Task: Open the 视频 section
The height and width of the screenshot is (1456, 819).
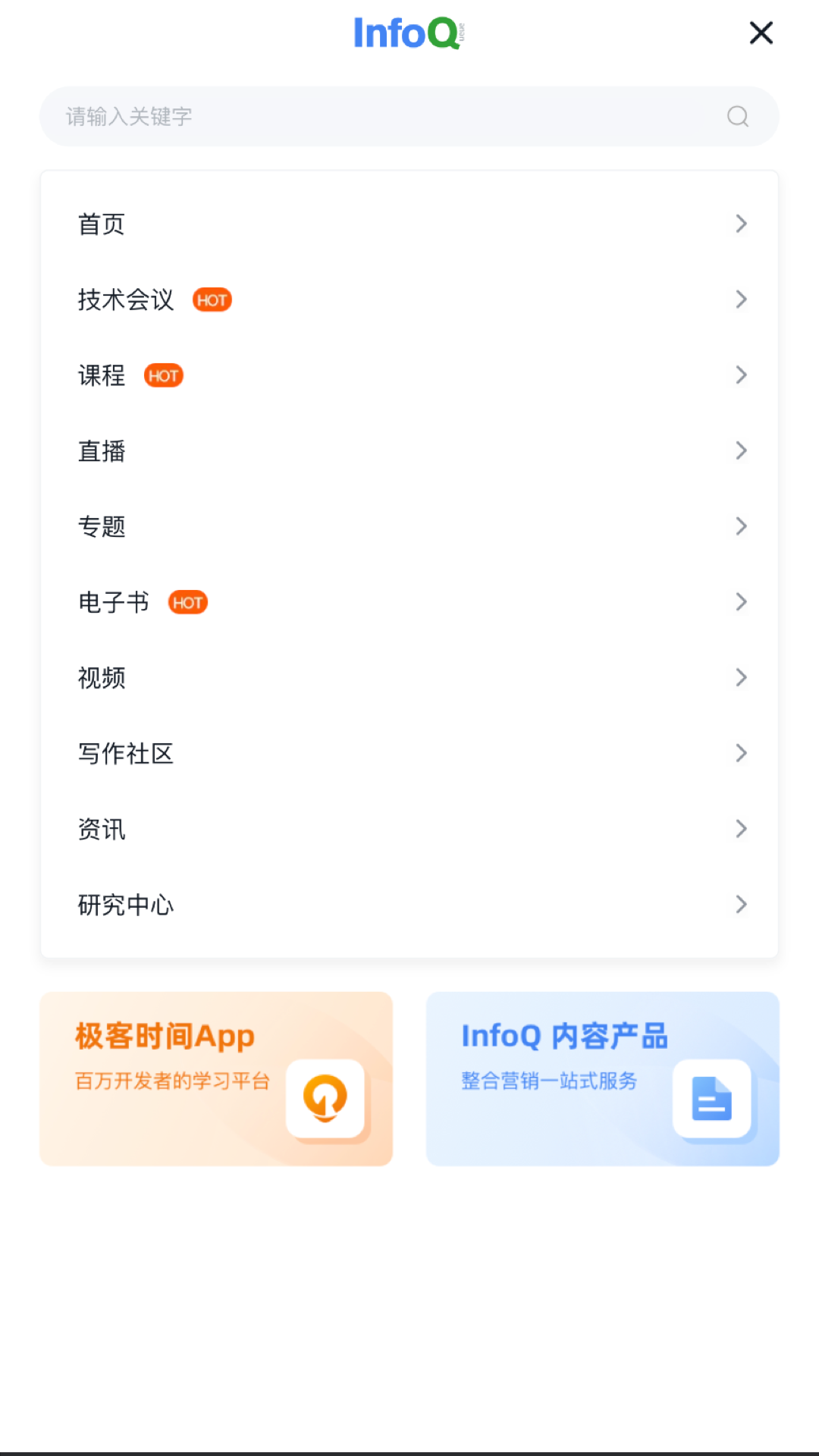Action: point(102,677)
